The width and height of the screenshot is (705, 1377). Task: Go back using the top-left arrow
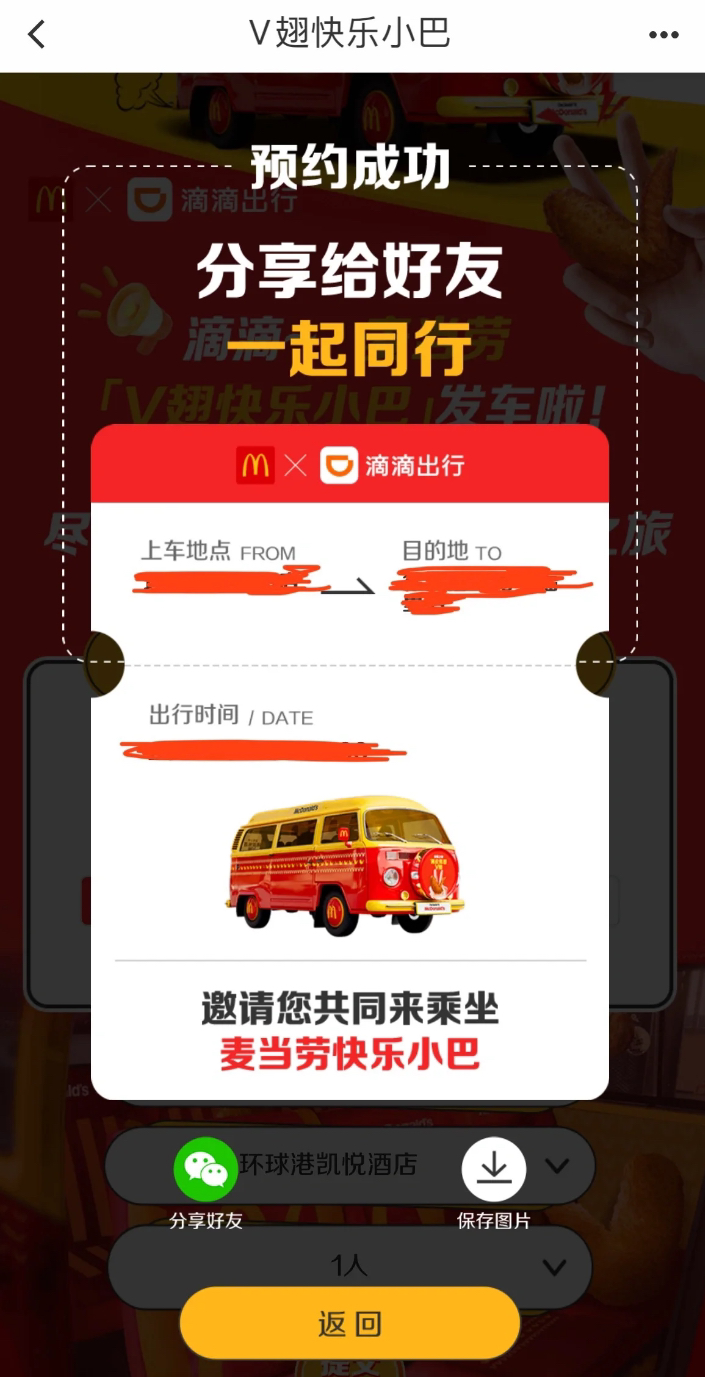click(x=37, y=35)
